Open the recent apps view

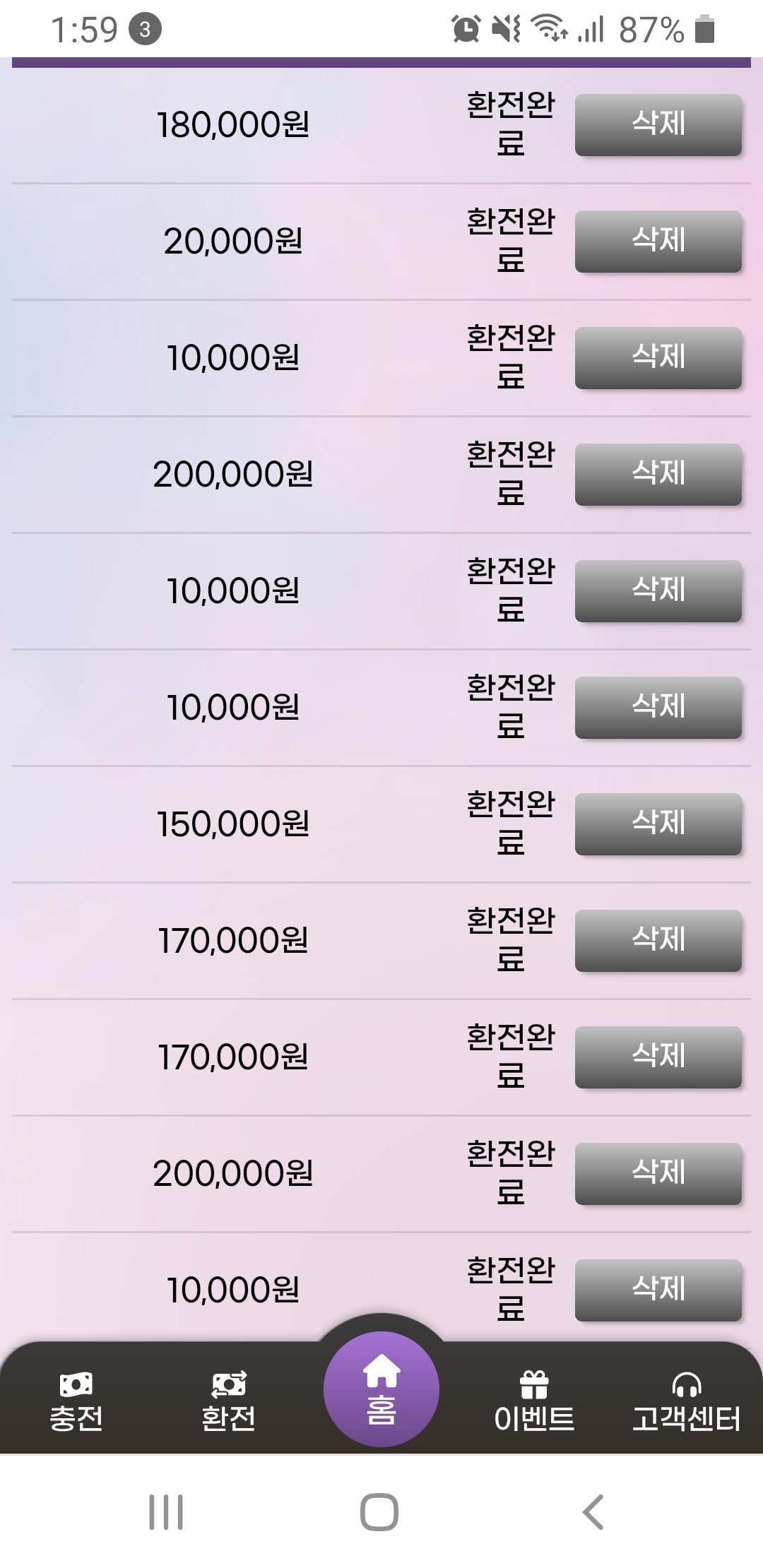click(166, 1512)
